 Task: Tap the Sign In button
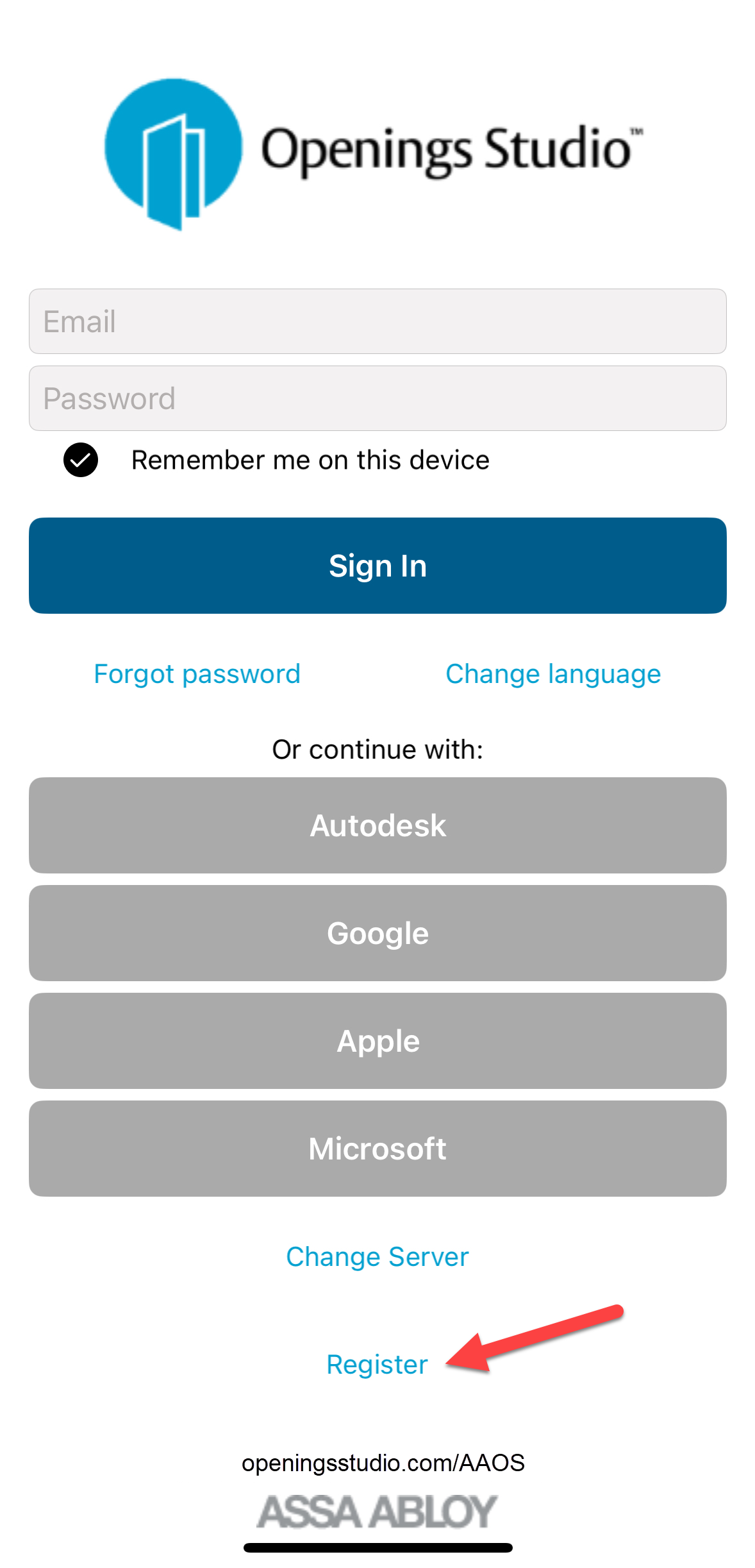pyautogui.click(x=377, y=566)
